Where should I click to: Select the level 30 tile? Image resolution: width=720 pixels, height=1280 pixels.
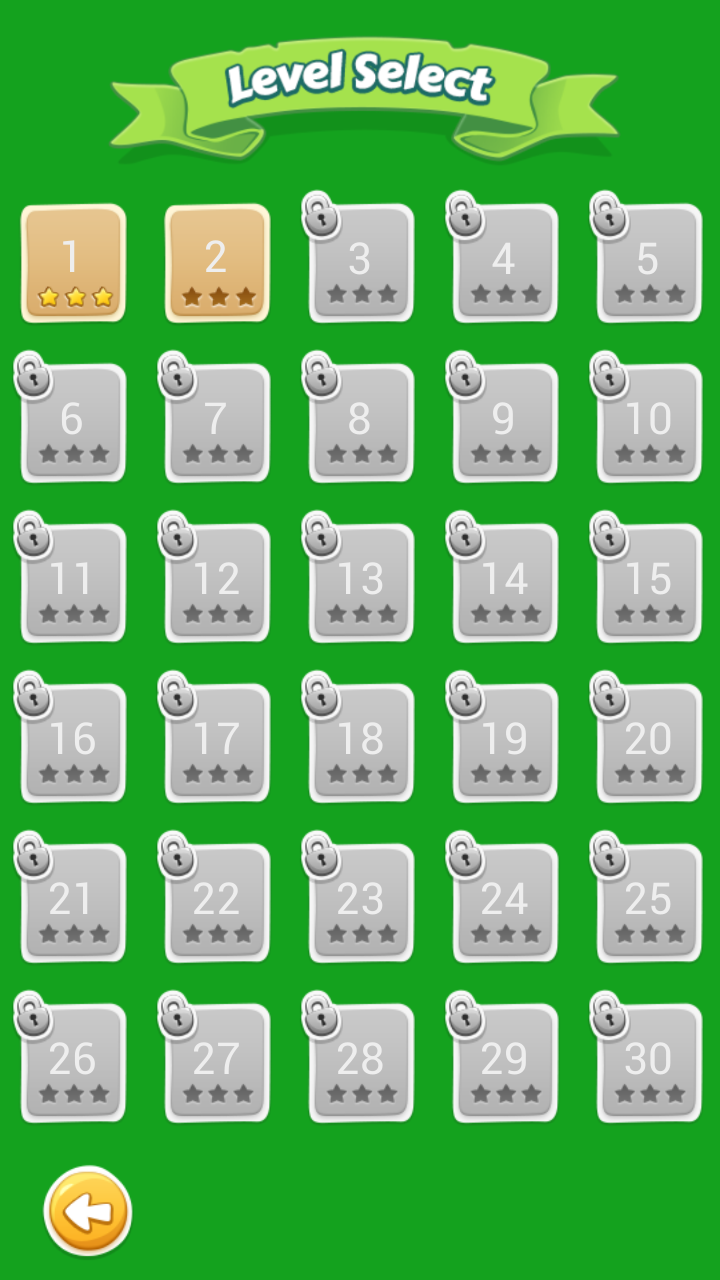point(649,1064)
